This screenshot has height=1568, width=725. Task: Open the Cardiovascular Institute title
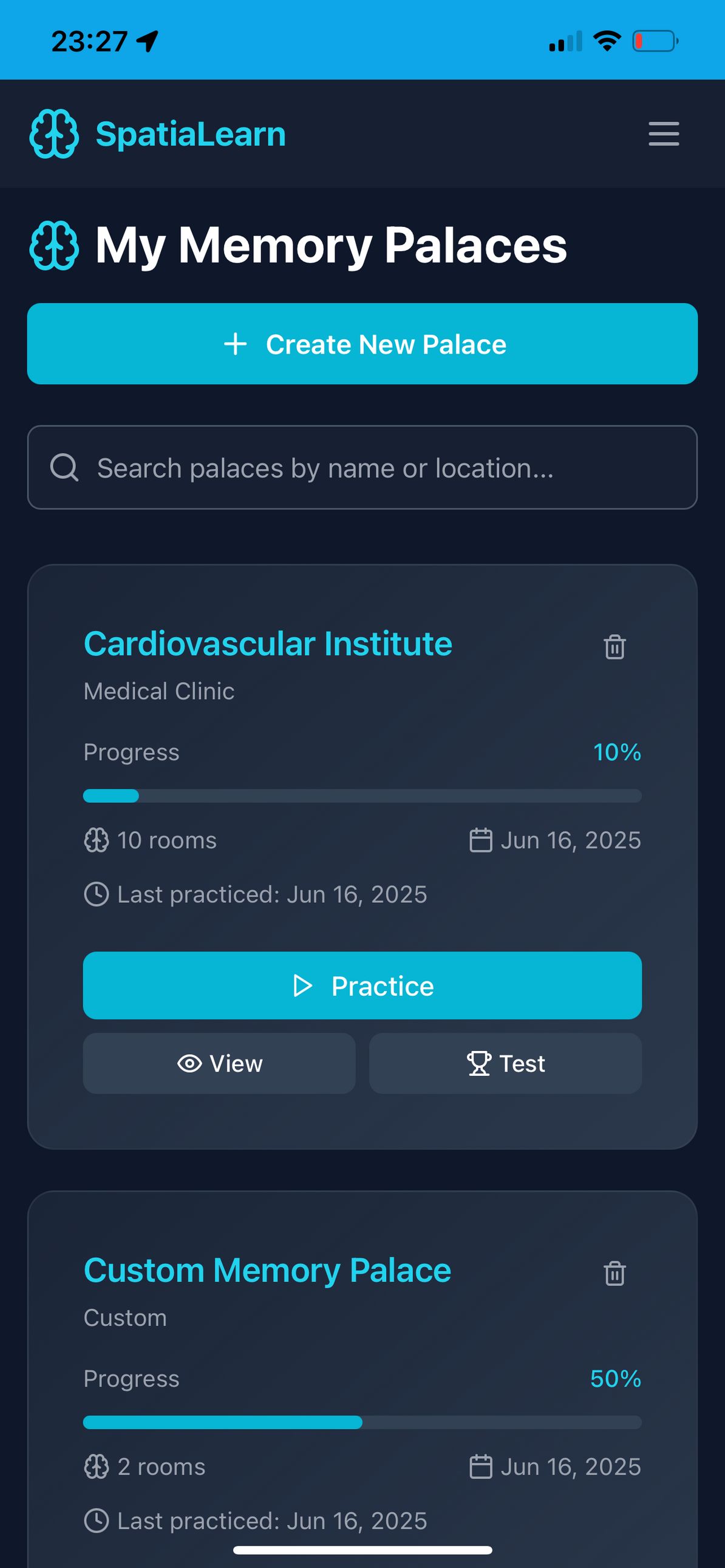[268, 643]
